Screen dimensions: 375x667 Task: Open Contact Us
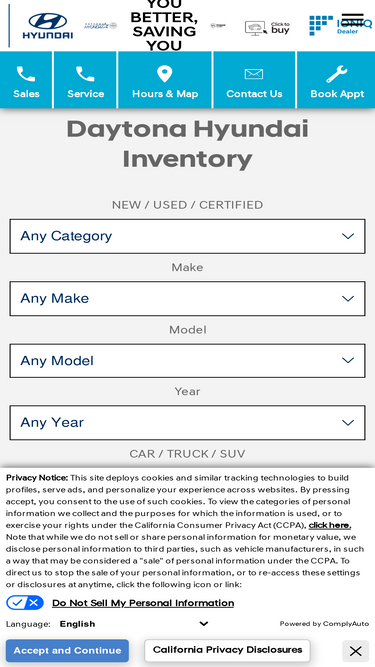coord(254,80)
